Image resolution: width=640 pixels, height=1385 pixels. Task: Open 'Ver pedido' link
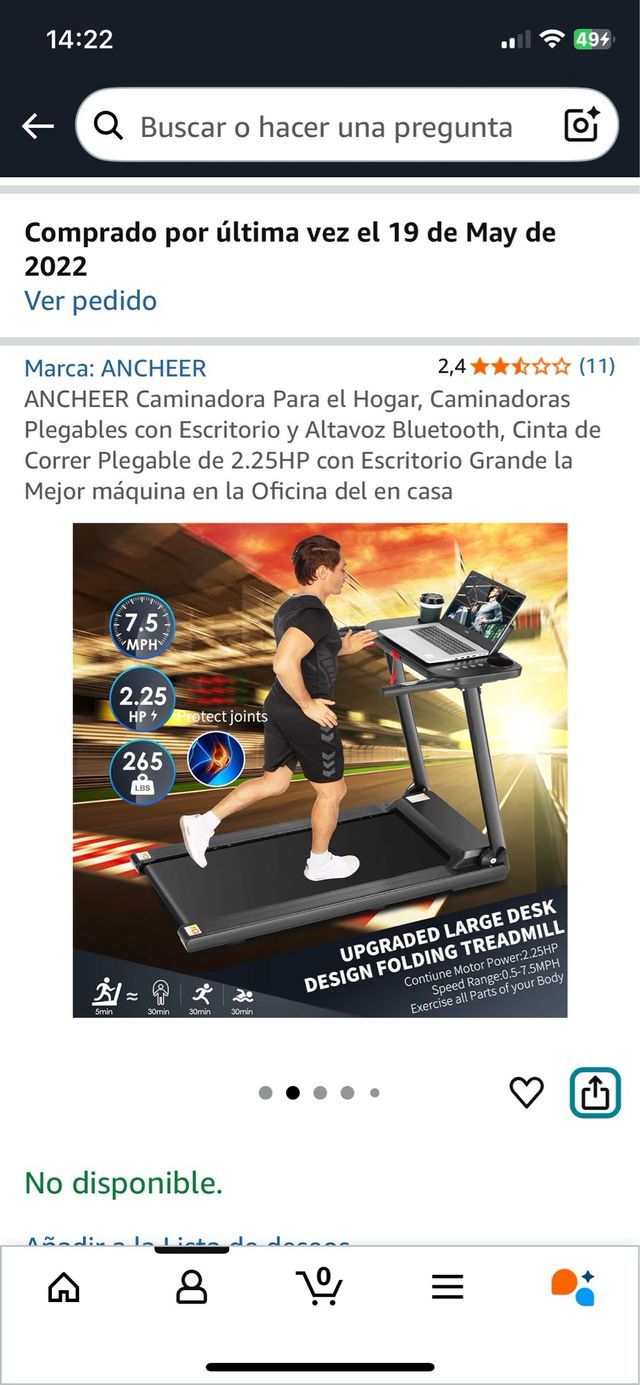click(90, 301)
